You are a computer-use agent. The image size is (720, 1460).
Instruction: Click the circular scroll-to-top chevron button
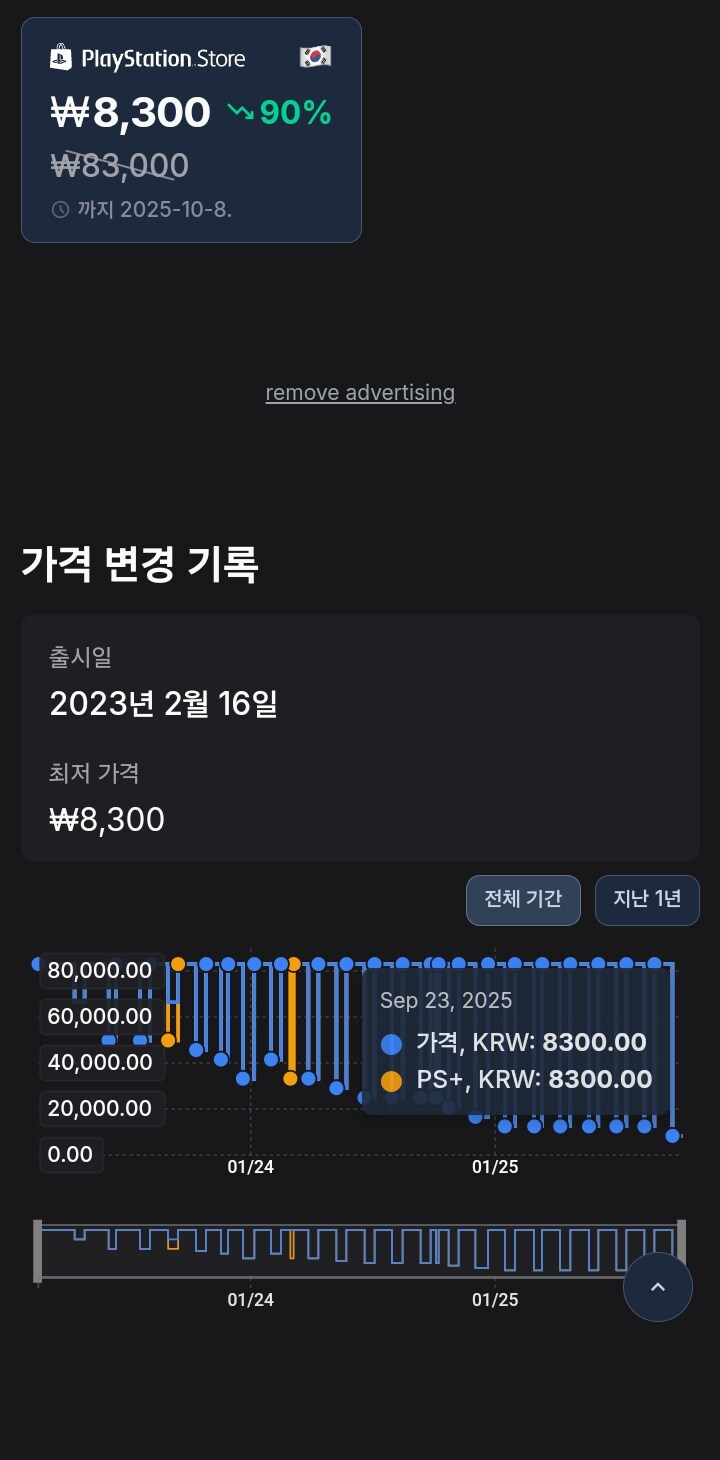click(657, 1287)
